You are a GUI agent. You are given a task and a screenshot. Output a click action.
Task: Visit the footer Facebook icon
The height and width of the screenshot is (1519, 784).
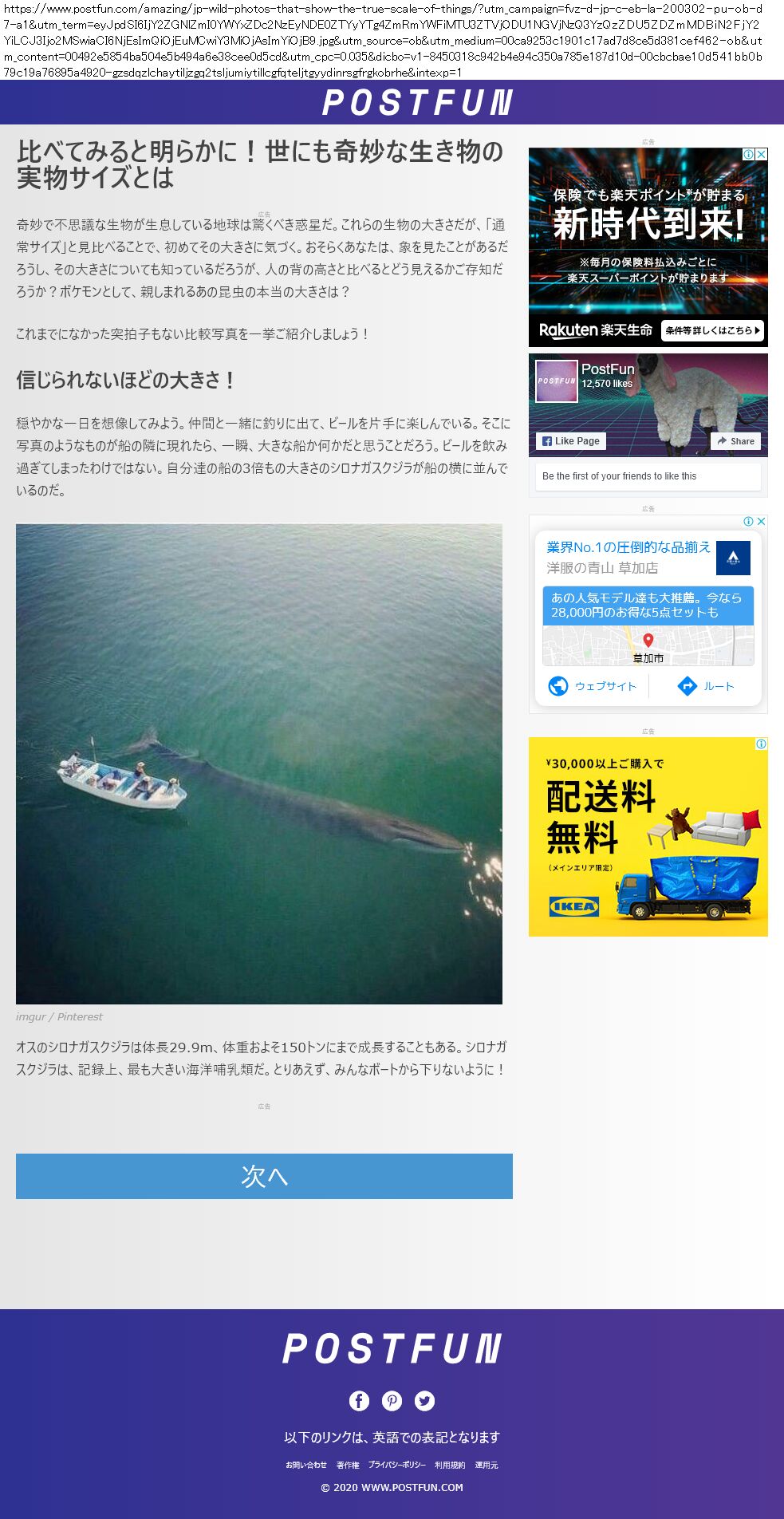(359, 1400)
